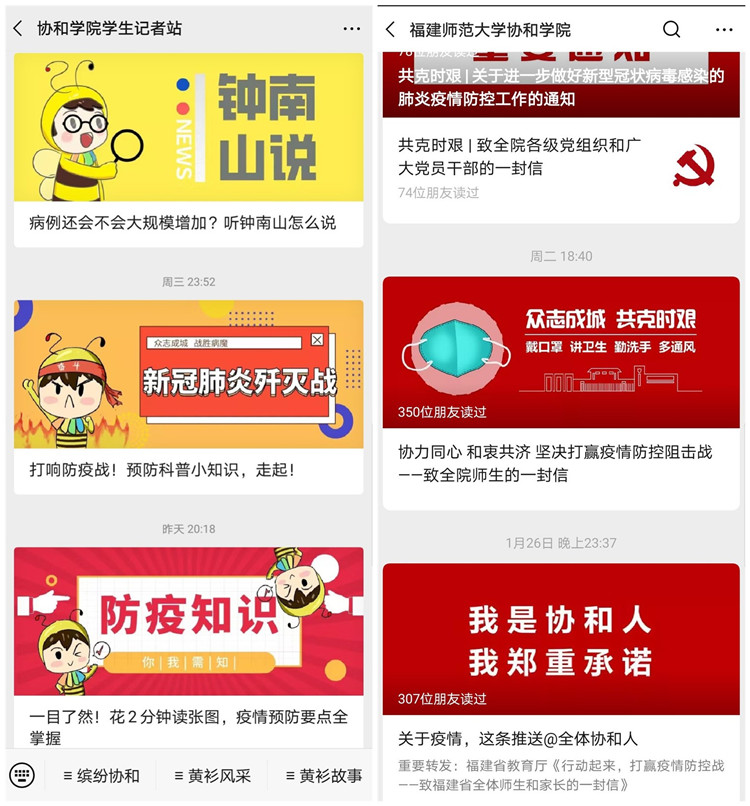Open the 黄衫风采 menu
The height and width of the screenshot is (806, 750).
(x=213, y=776)
